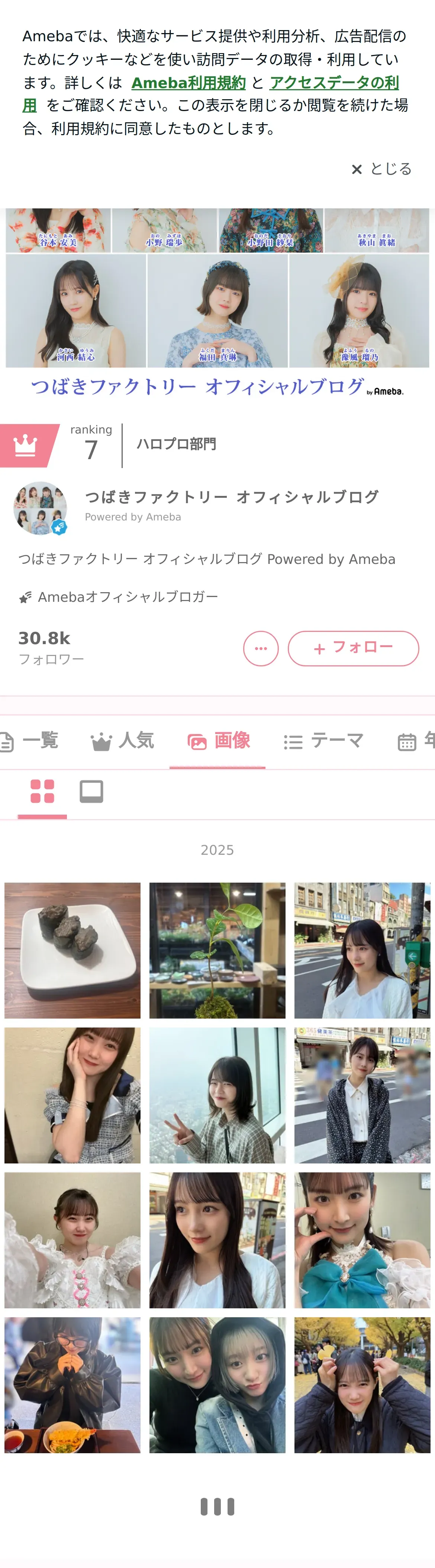Viewport: 435px width, 1568px height.
Task: Switch to the 人気 tab
Action: coord(122,741)
